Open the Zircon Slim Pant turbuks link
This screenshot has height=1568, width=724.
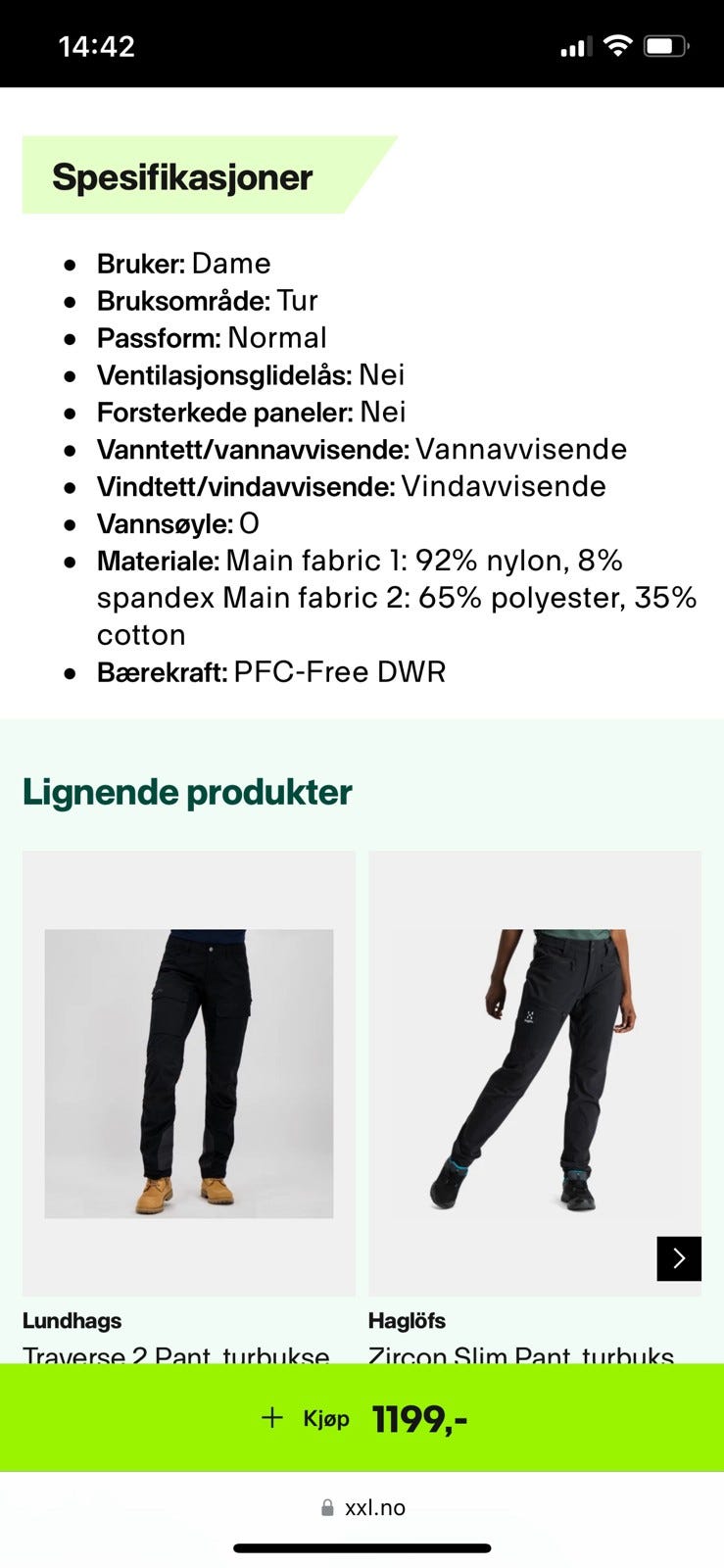[x=521, y=1356]
